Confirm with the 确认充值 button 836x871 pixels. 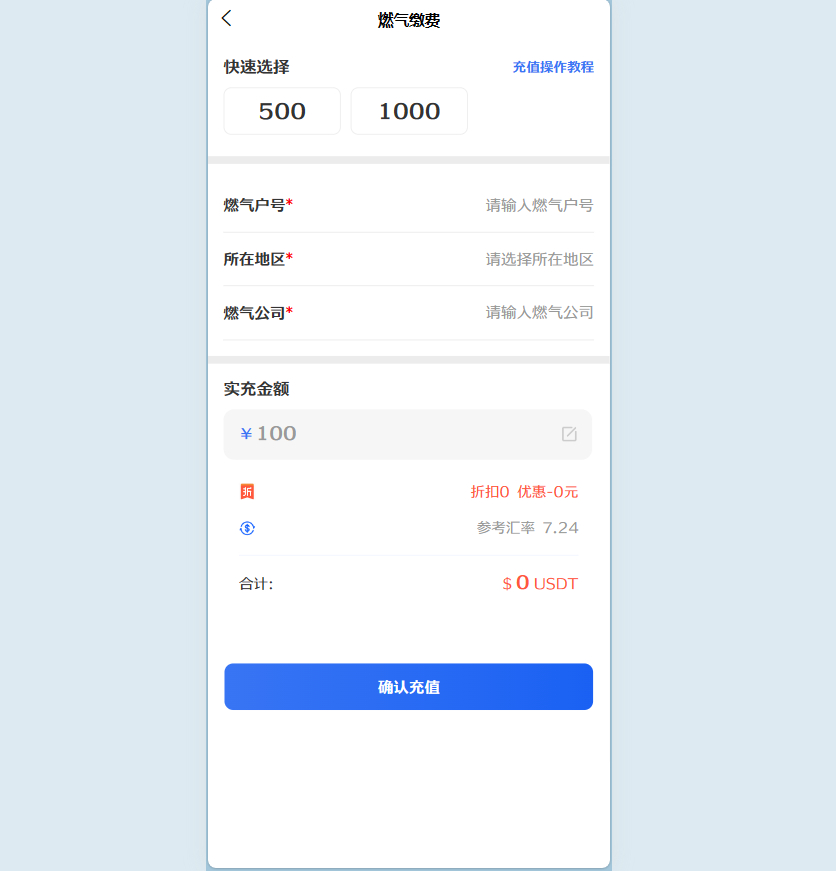(x=408, y=687)
